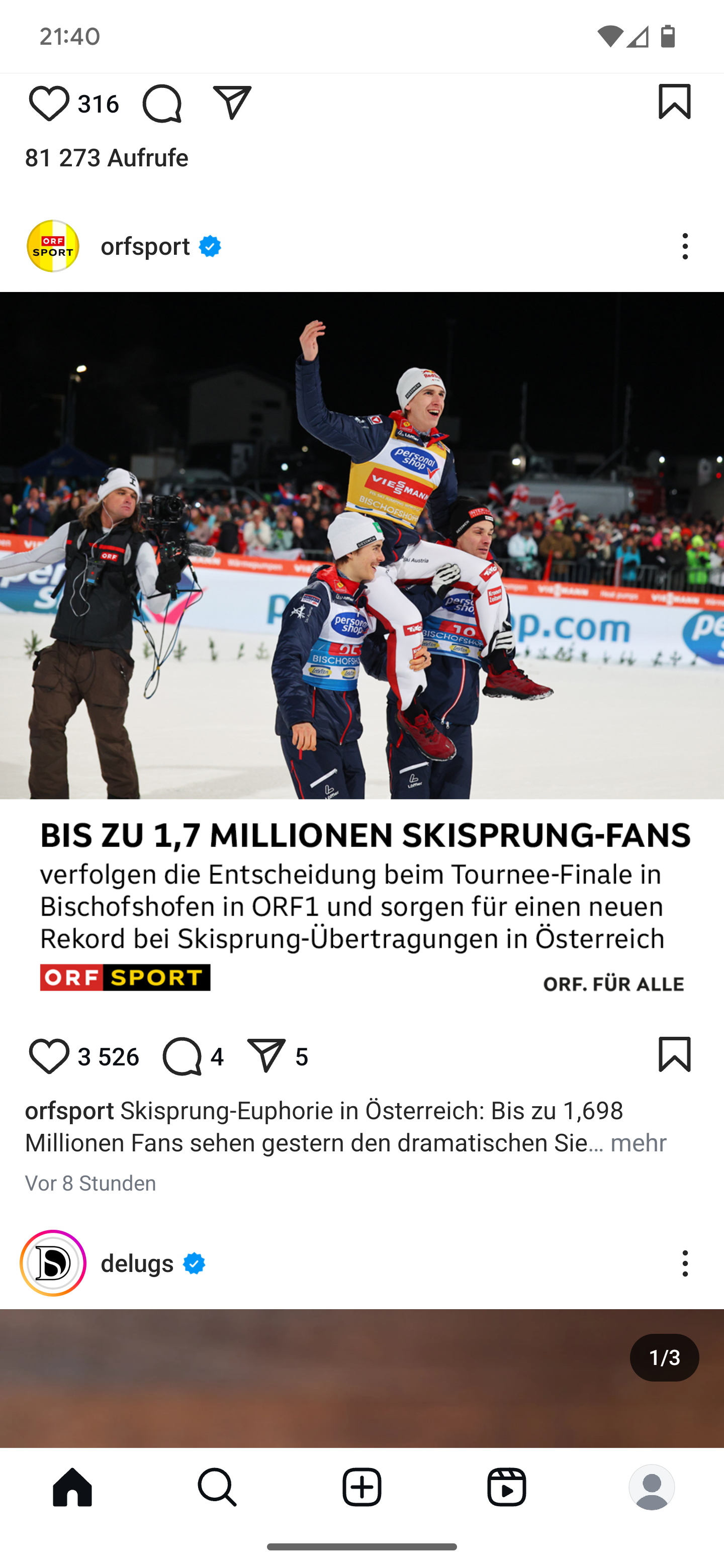The width and height of the screenshot is (724, 1568).
Task: Open orfsport profile picture
Action: point(53,246)
